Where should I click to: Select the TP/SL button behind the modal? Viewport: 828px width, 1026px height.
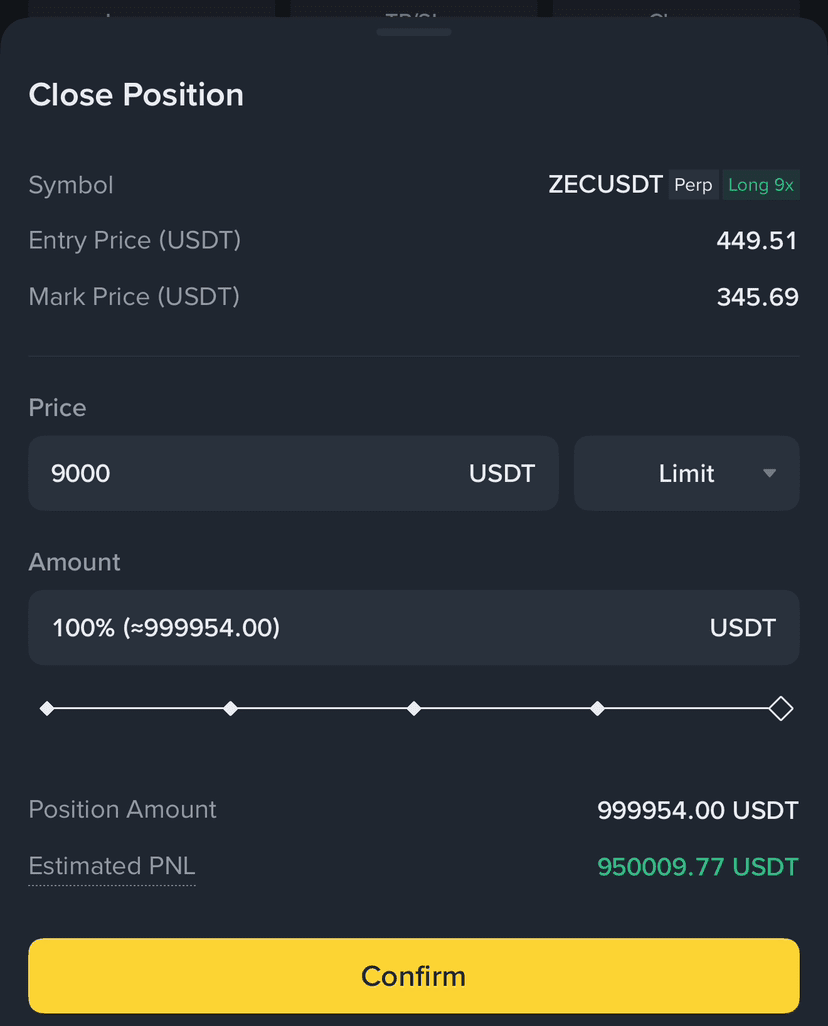point(414,14)
